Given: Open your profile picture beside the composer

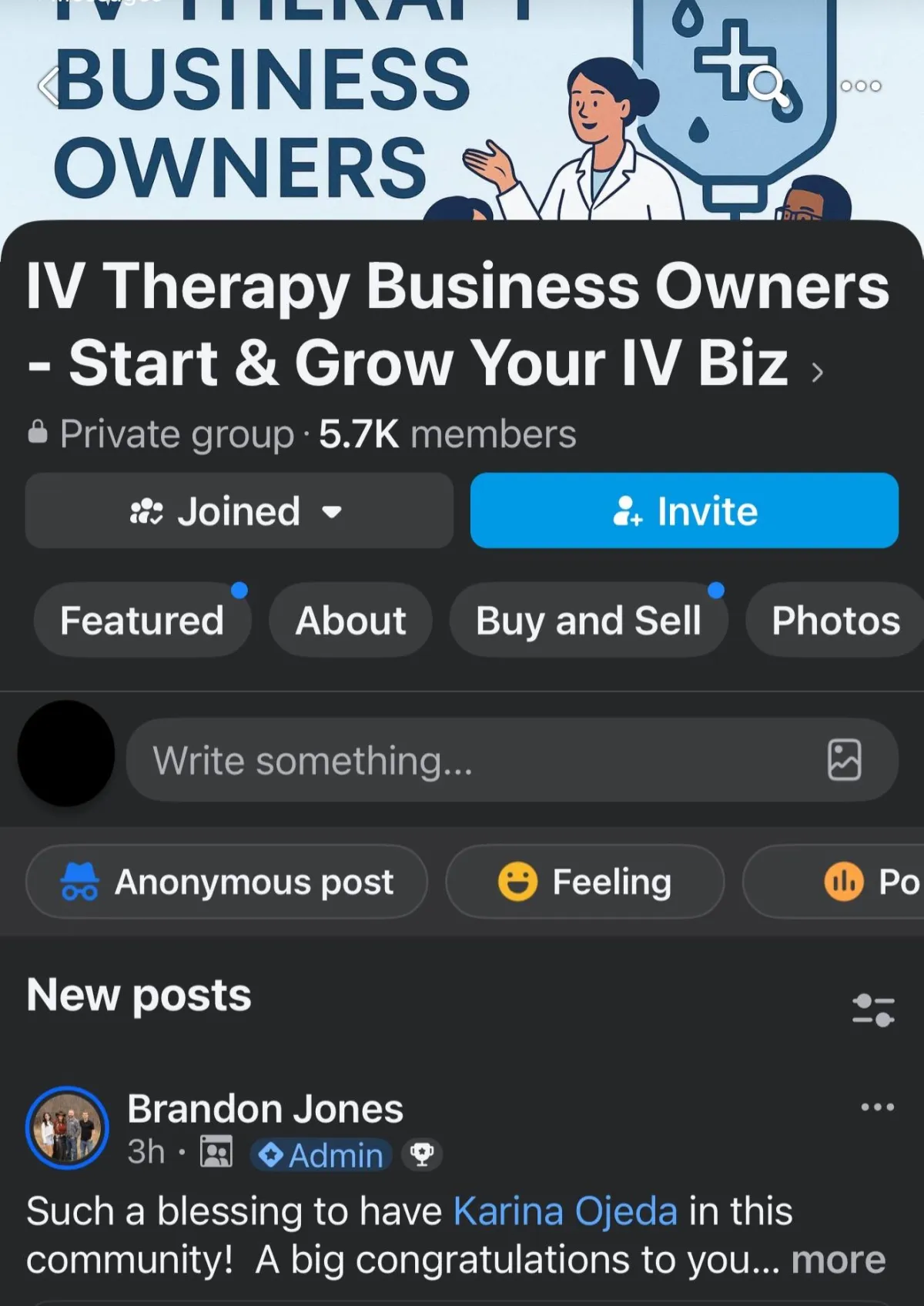Looking at the screenshot, I should (x=66, y=754).
